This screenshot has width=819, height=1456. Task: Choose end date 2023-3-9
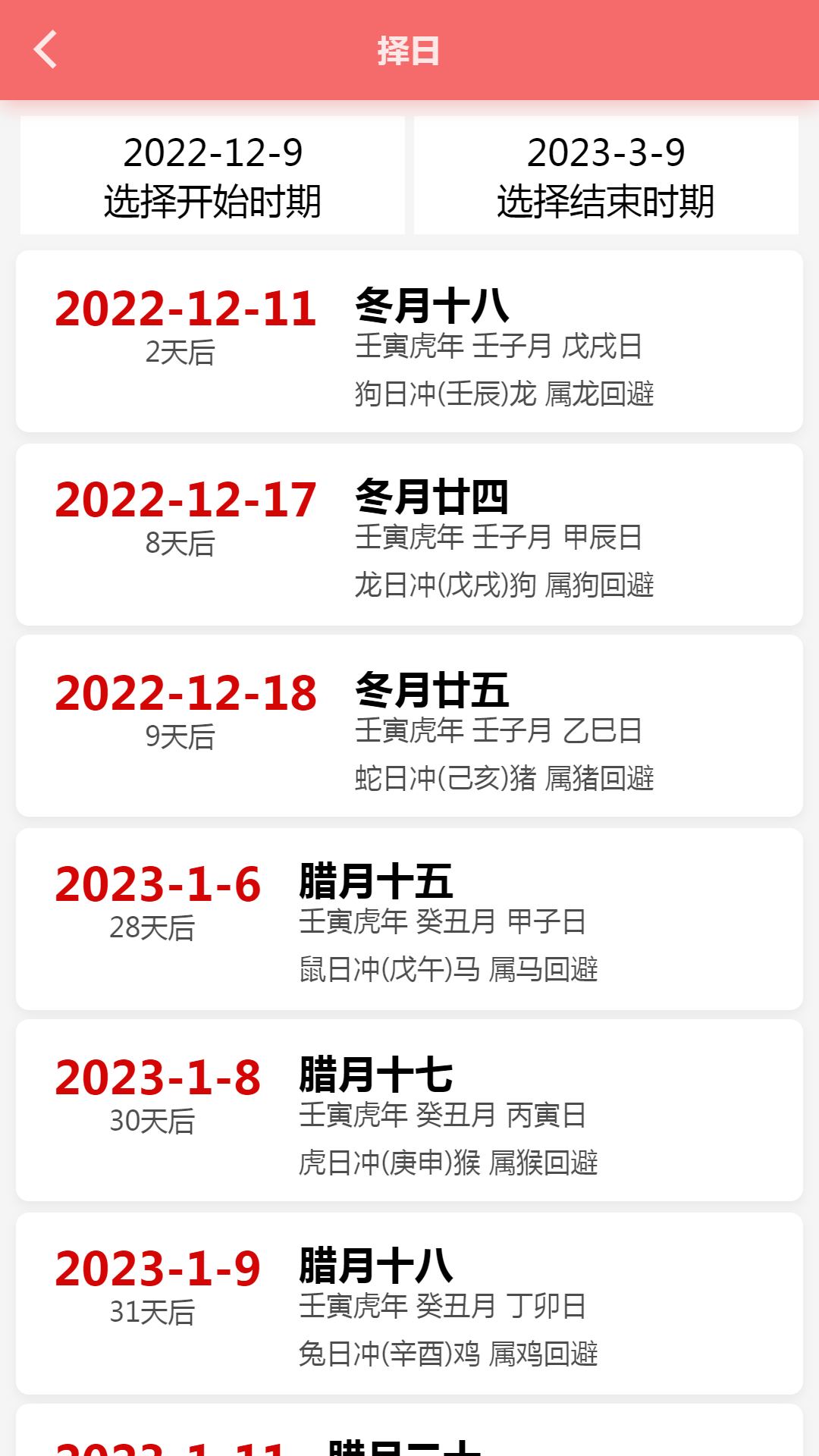tap(606, 176)
